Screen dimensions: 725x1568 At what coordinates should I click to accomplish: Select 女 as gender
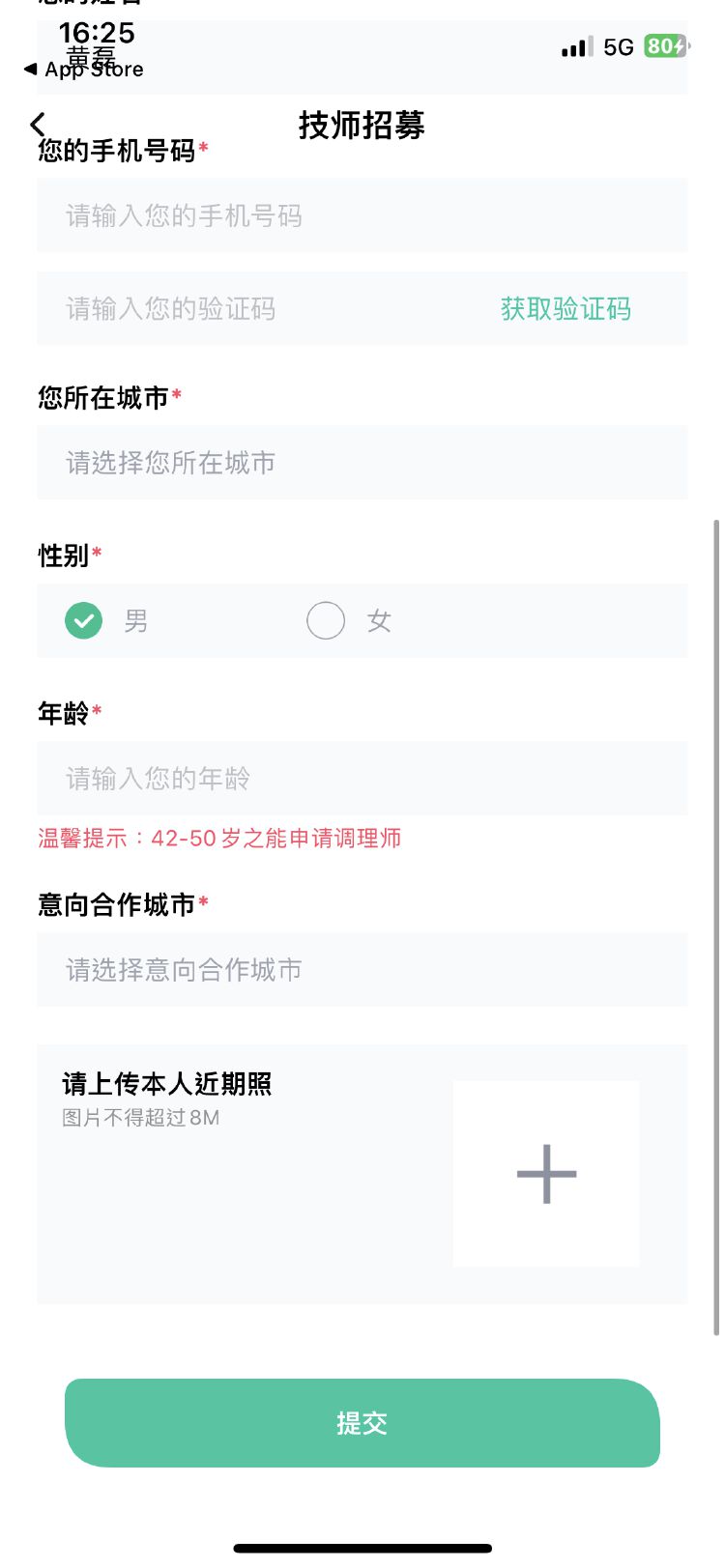326,620
